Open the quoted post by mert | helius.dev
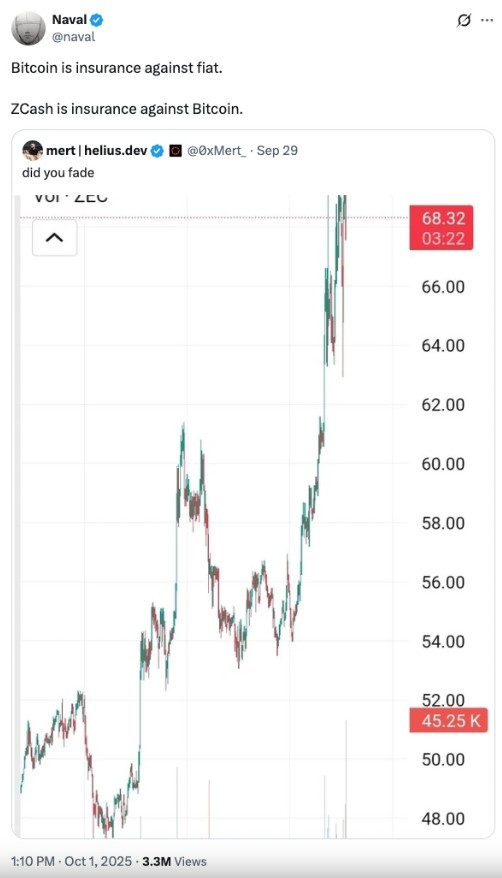 tap(253, 484)
